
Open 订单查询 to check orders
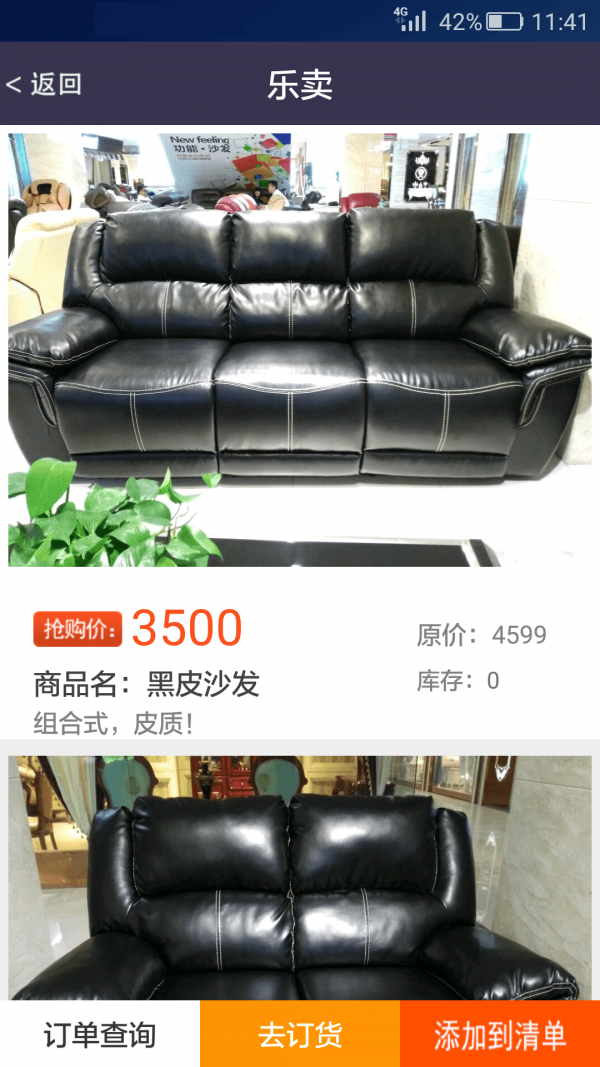[100, 1034]
